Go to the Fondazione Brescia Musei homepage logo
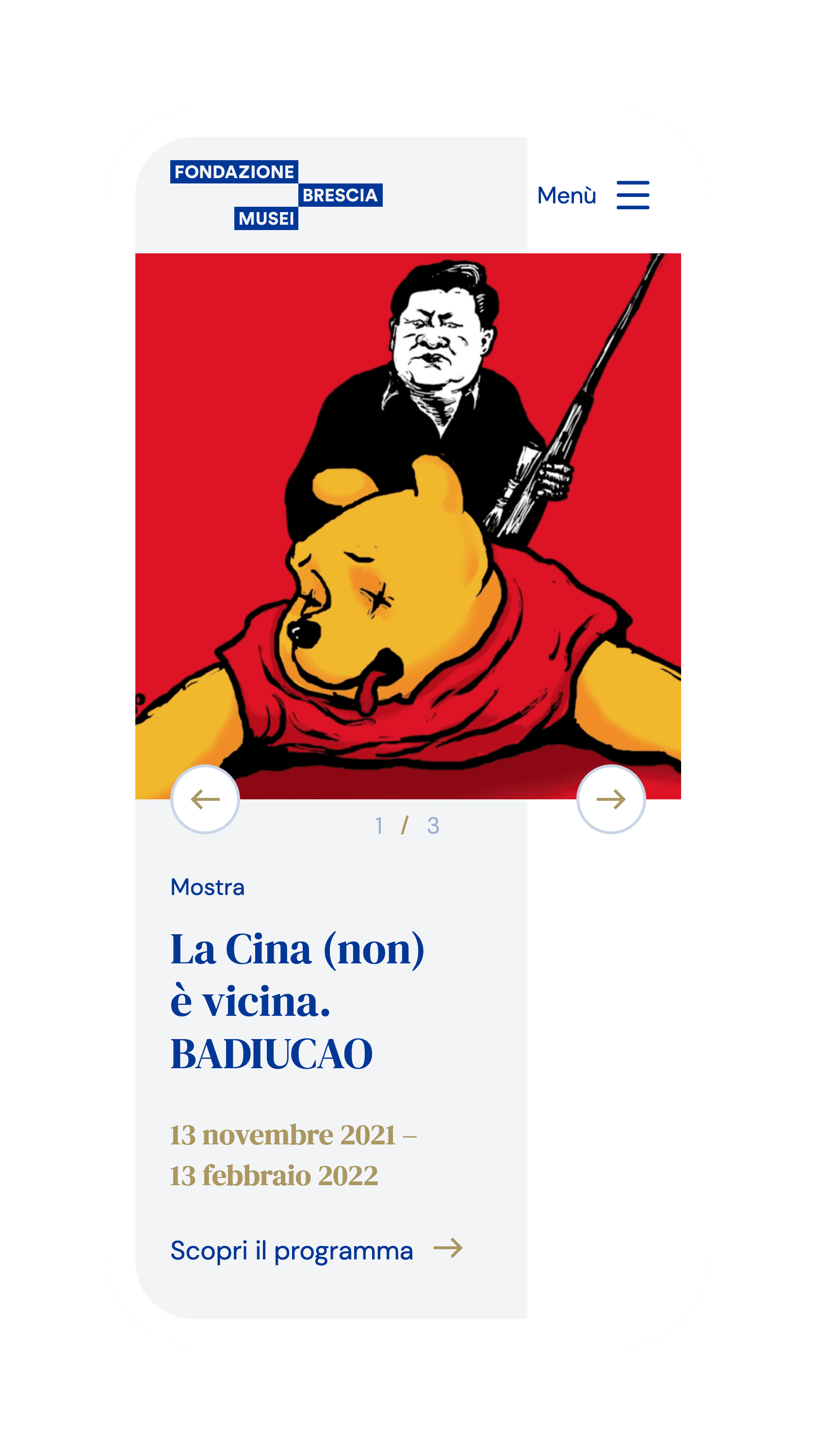This screenshot has width=815, height=1456. [276, 195]
